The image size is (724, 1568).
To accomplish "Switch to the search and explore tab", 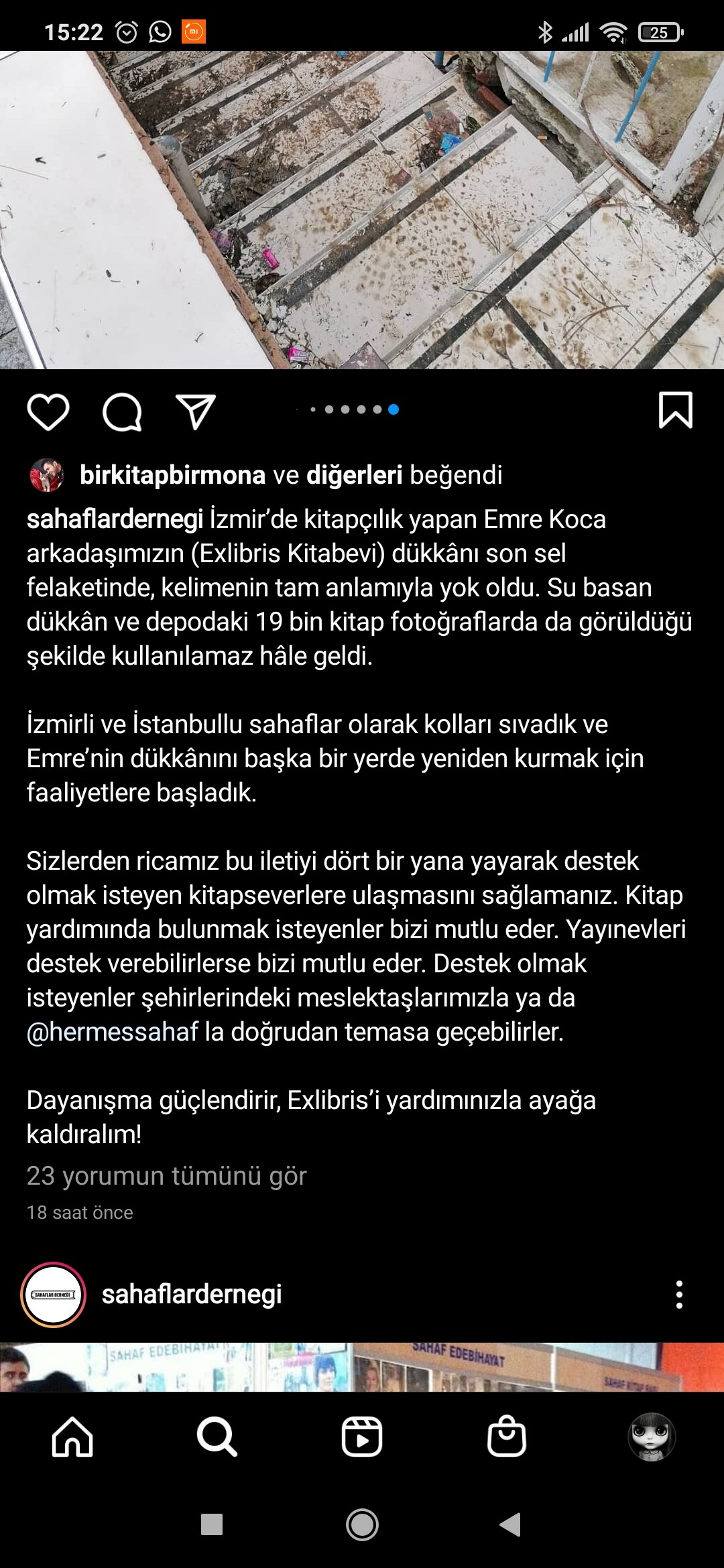I will click(217, 1437).
